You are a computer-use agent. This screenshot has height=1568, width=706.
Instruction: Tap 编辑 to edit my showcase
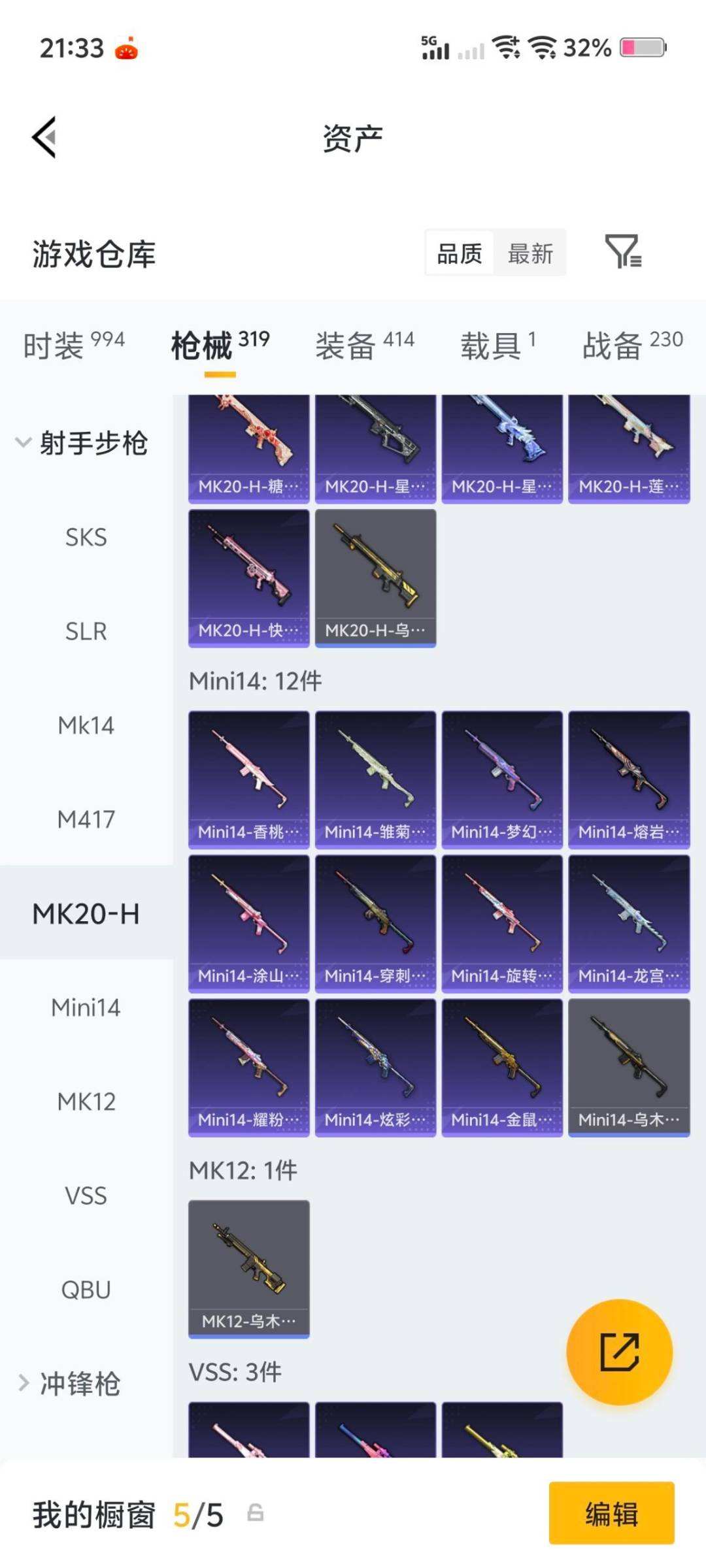pos(611,1513)
